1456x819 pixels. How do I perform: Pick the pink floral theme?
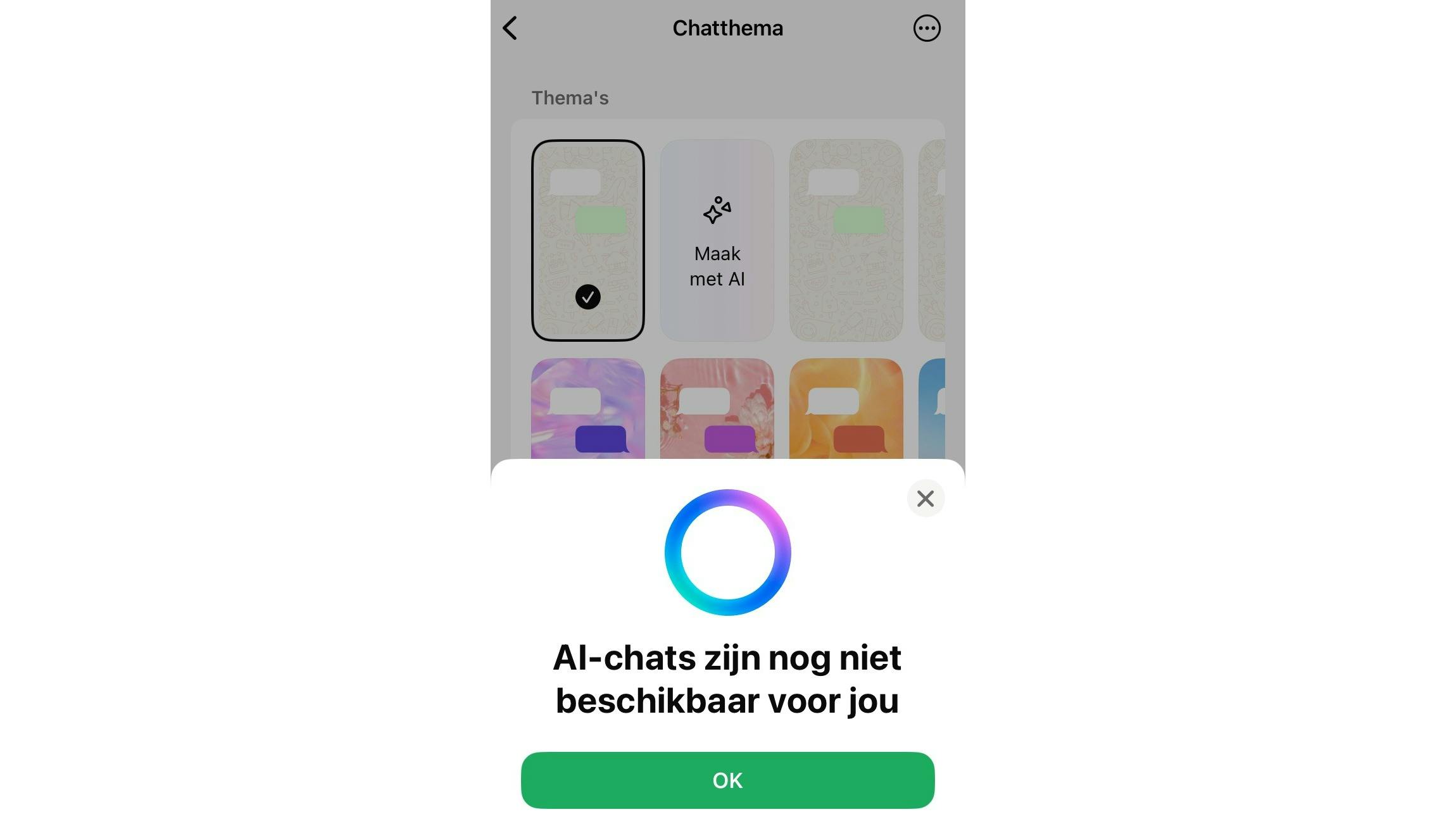(717, 409)
